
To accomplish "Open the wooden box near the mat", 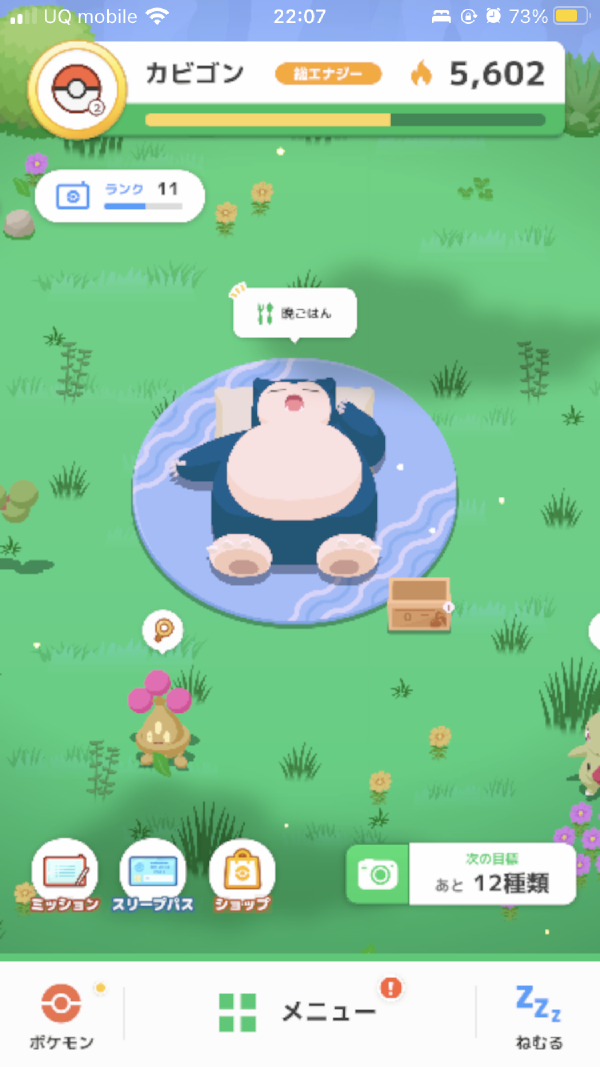I will [x=419, y=604].
